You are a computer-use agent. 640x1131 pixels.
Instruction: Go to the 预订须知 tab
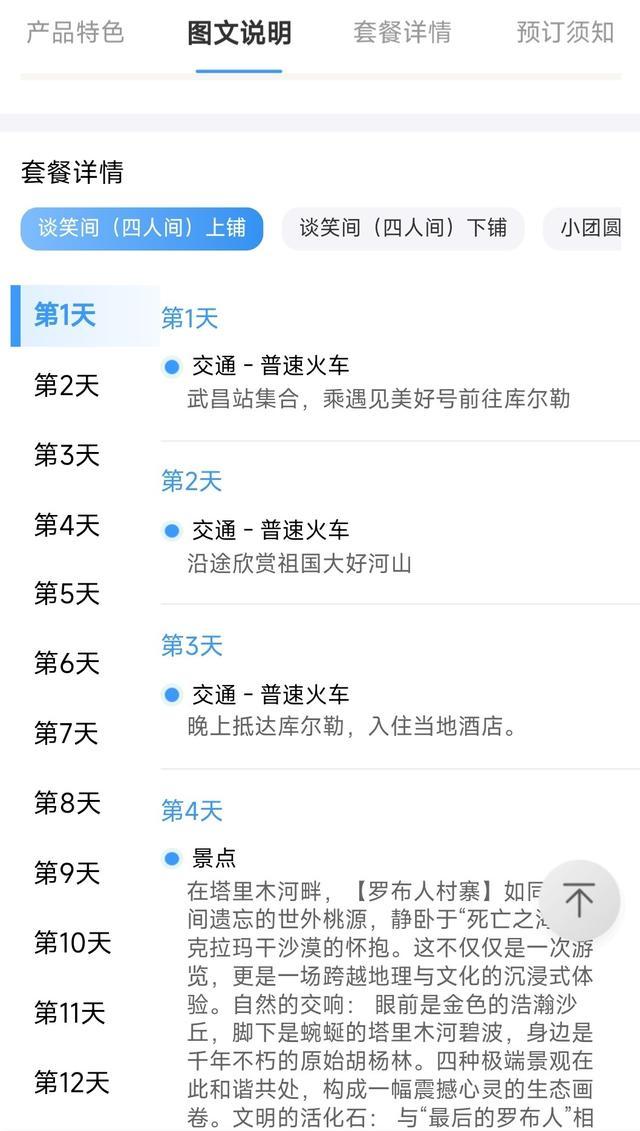click(x=565, y=32)
